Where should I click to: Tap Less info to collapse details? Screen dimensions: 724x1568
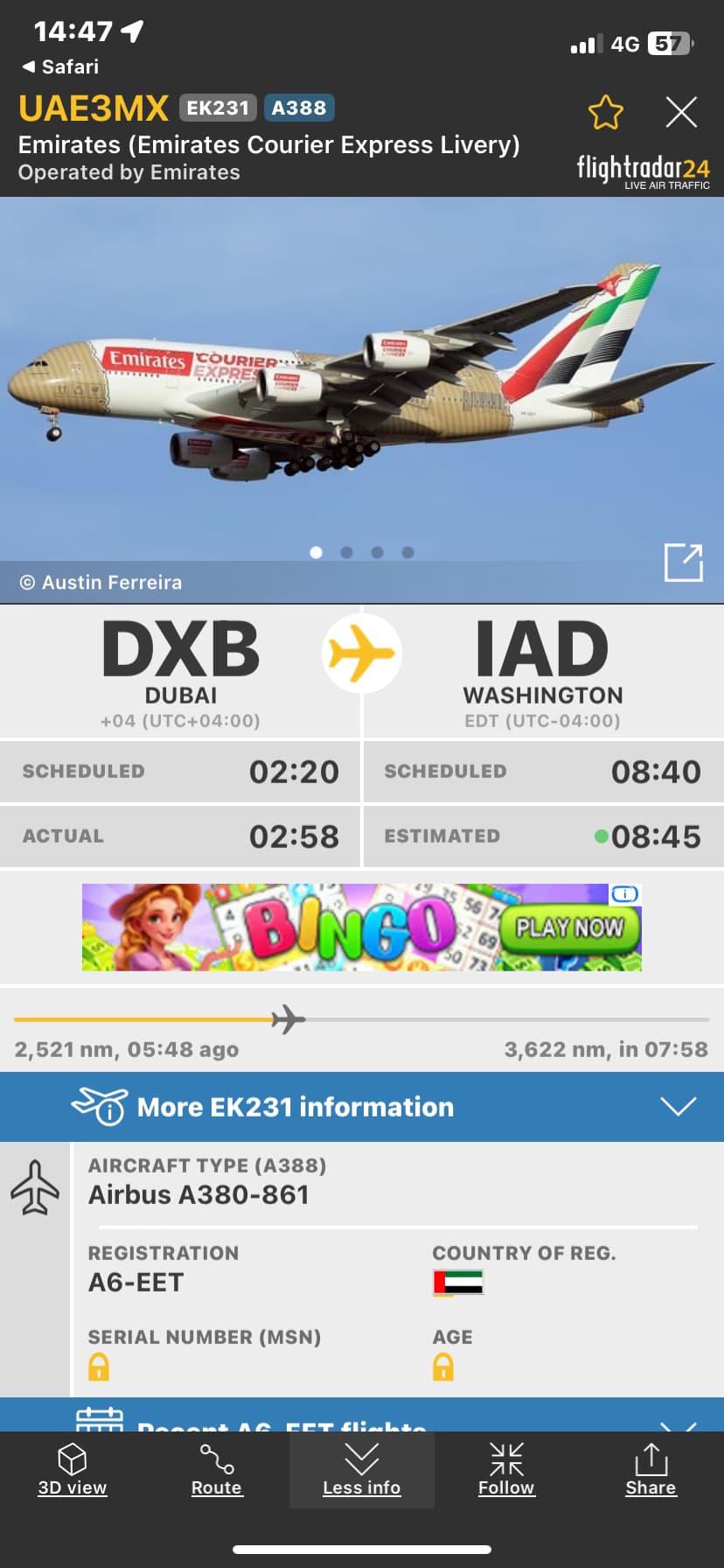[361, 1470]
